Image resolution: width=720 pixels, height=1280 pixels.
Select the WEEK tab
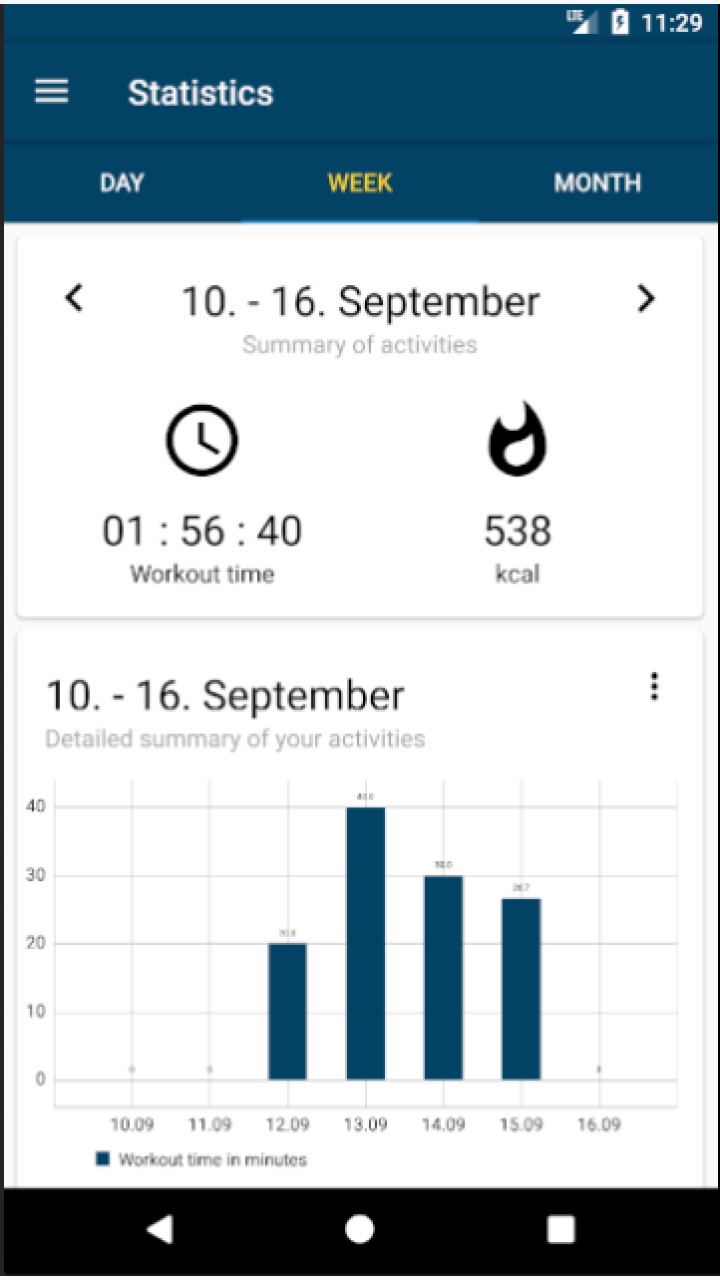pyautogui.click(x=360, y=183)
